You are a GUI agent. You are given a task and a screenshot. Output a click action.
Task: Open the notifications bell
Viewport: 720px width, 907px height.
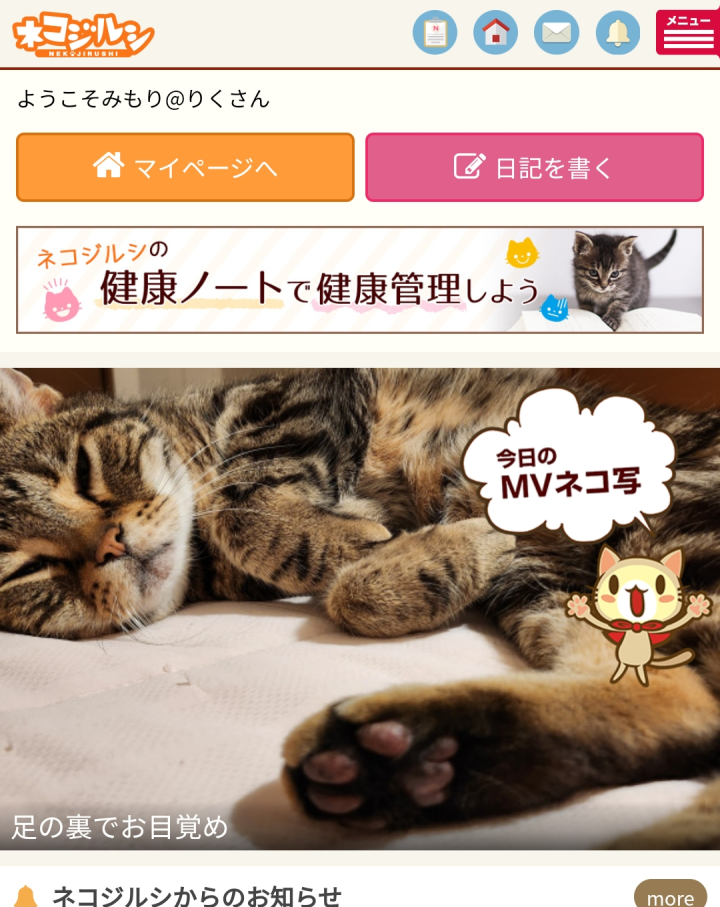pyautogui.click(x=618, y=33)
